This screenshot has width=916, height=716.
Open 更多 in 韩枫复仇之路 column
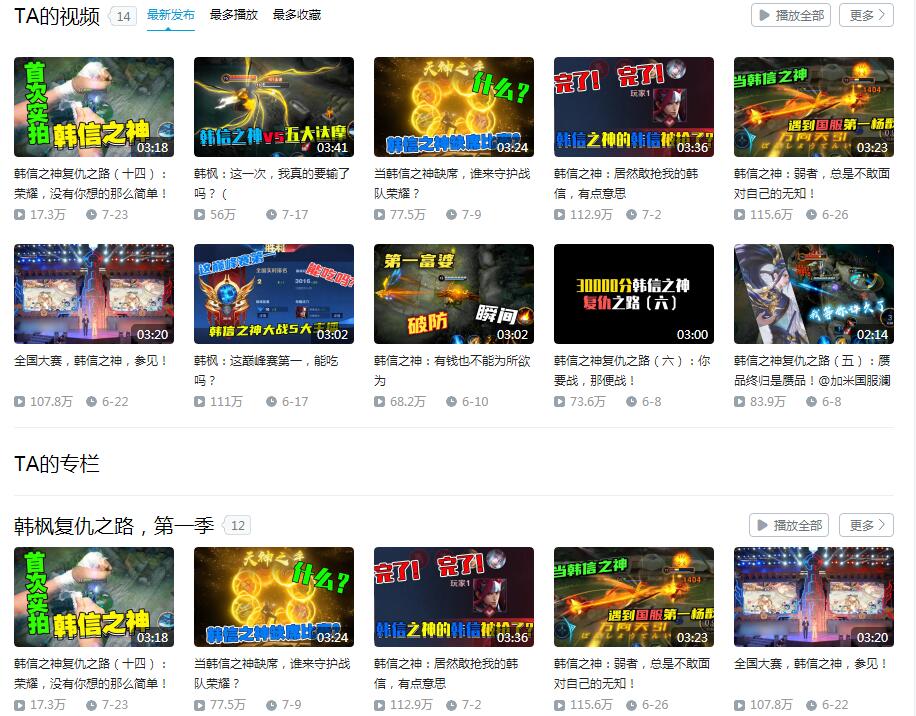(866, 525)
